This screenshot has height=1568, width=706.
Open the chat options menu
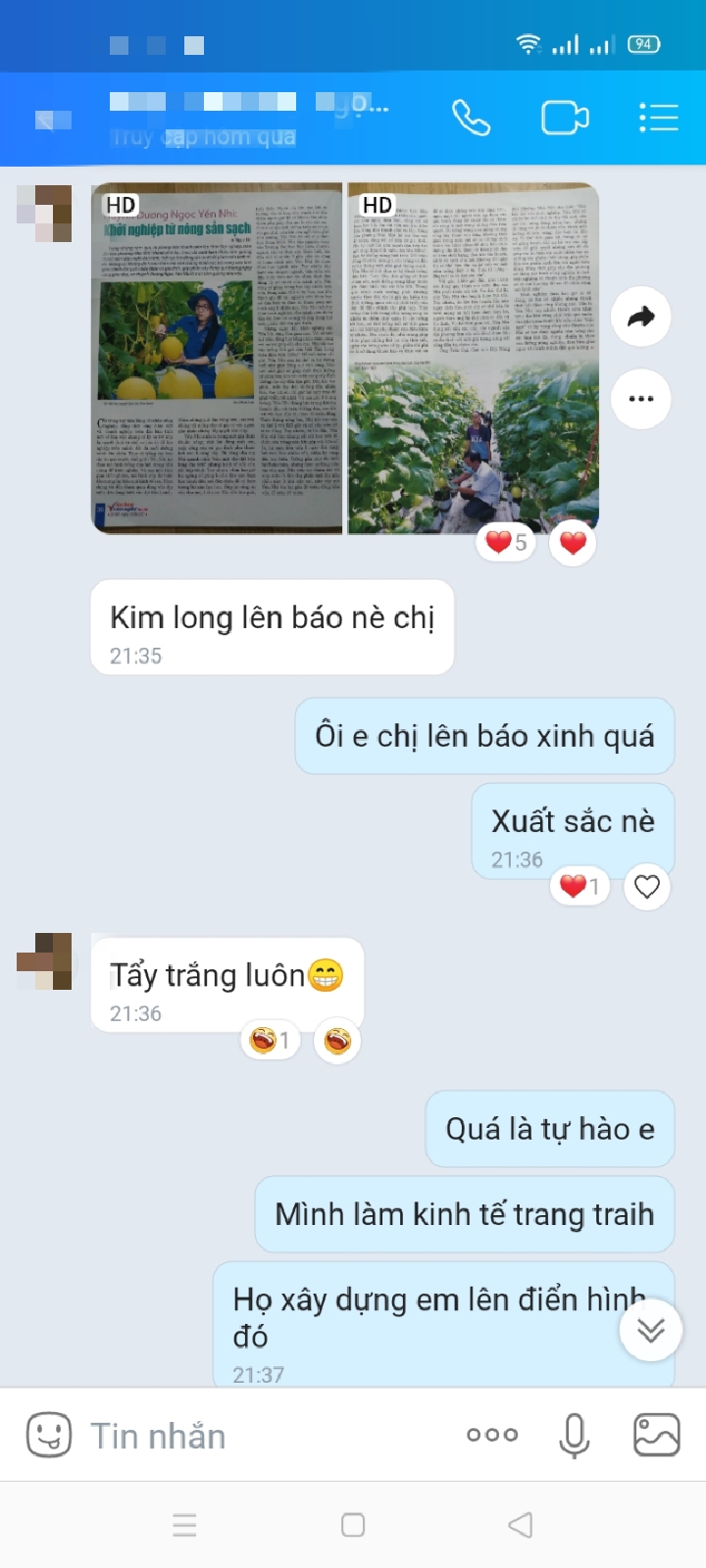click(658, 119)
